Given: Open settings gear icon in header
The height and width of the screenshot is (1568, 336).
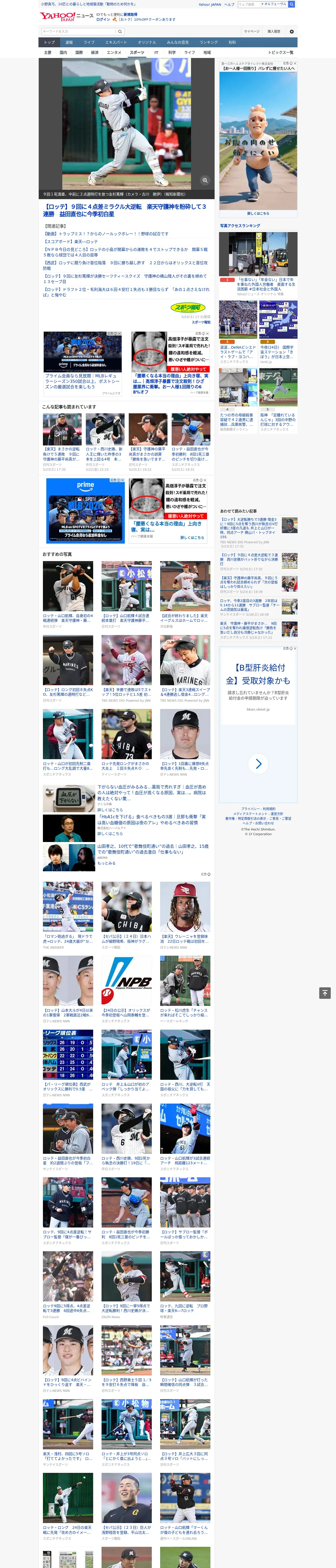Looking at the screenshot, I should [292, 31].
